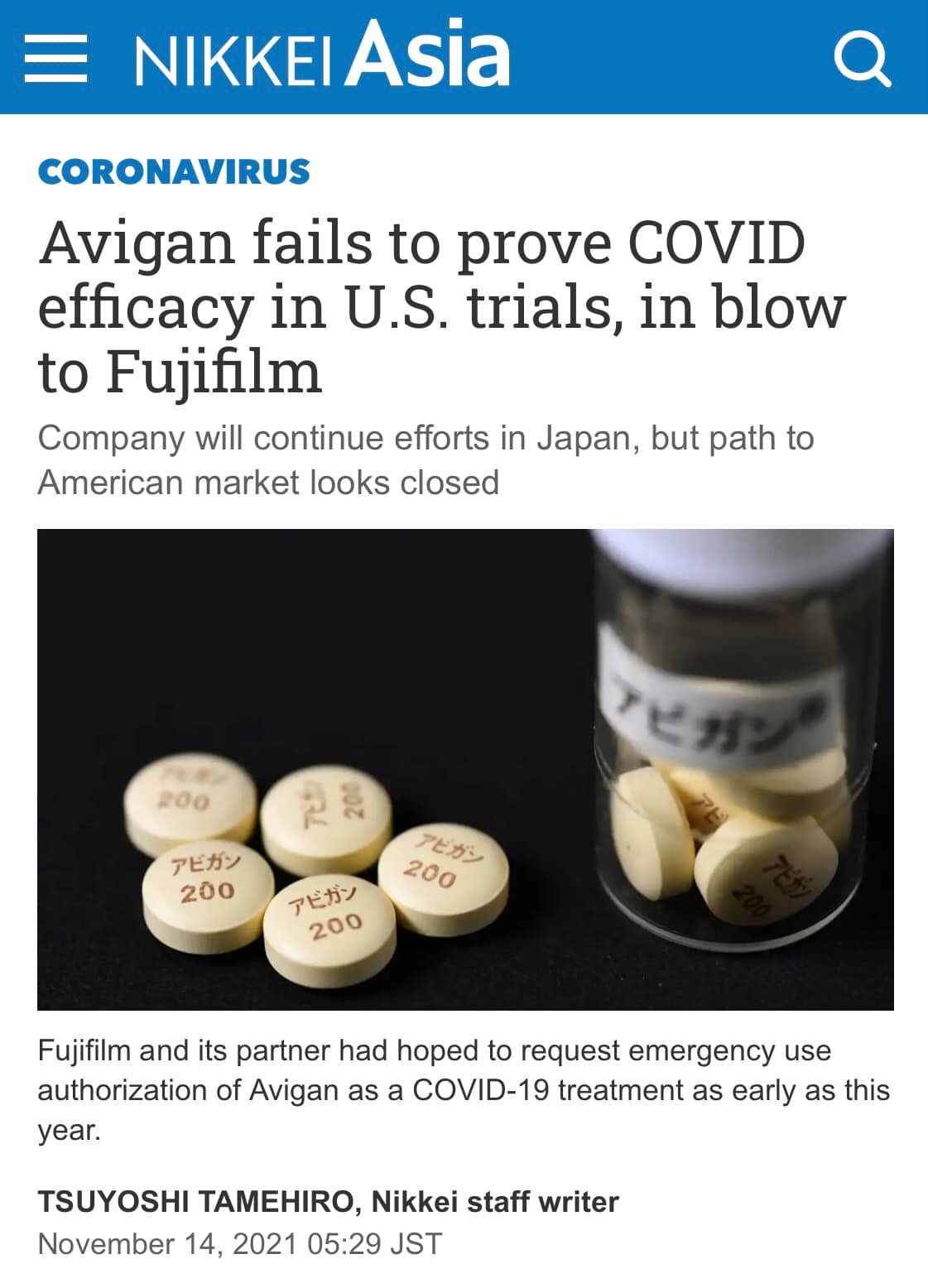Open the search icon
The image size is (928, 1288).
[x=862, y=60]
